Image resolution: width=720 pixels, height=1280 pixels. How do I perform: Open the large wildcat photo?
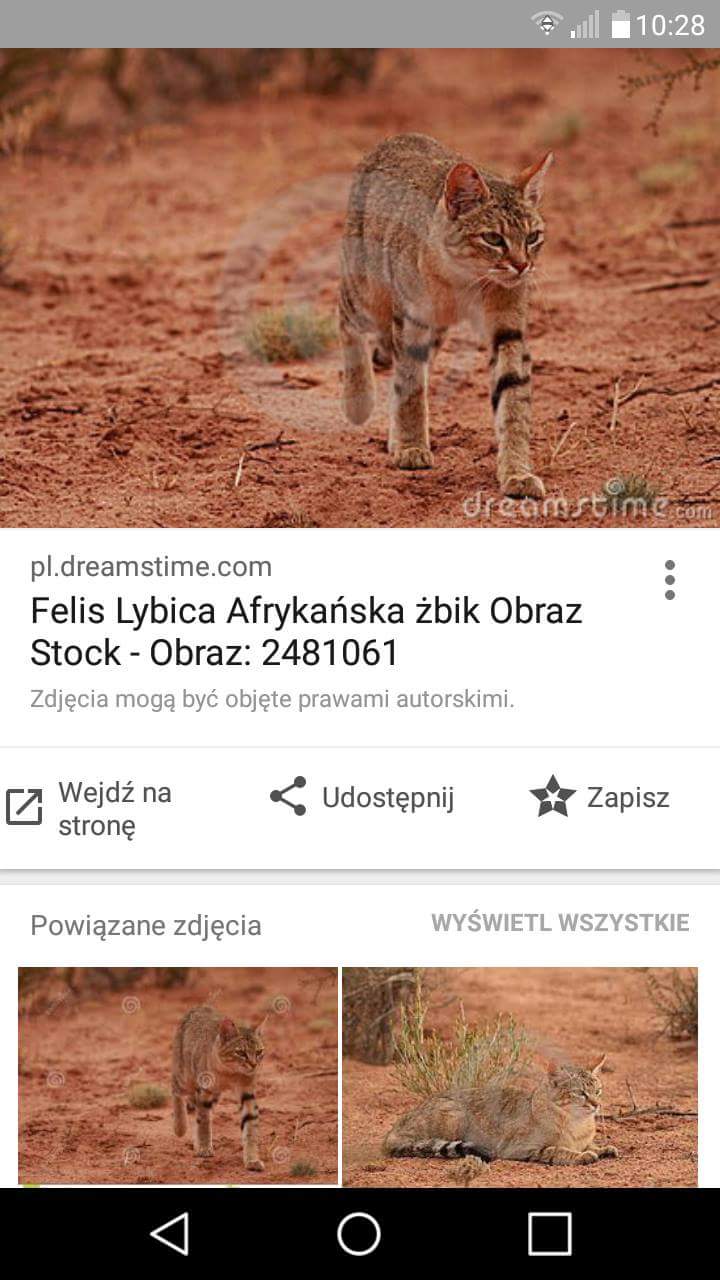tap(360, 288)
